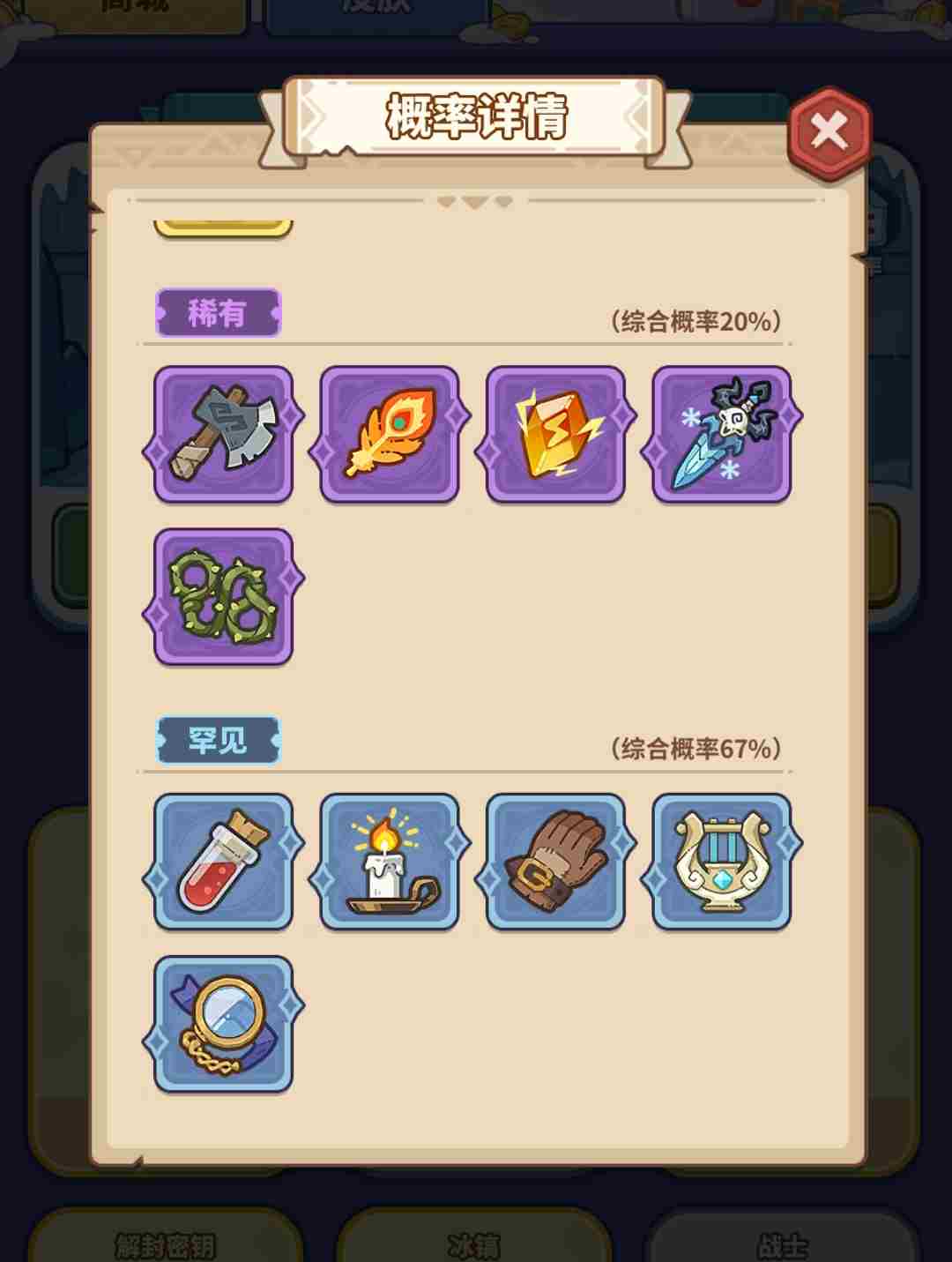Select the brown leather glove item
952x1262 pixels.
(555, 861)
